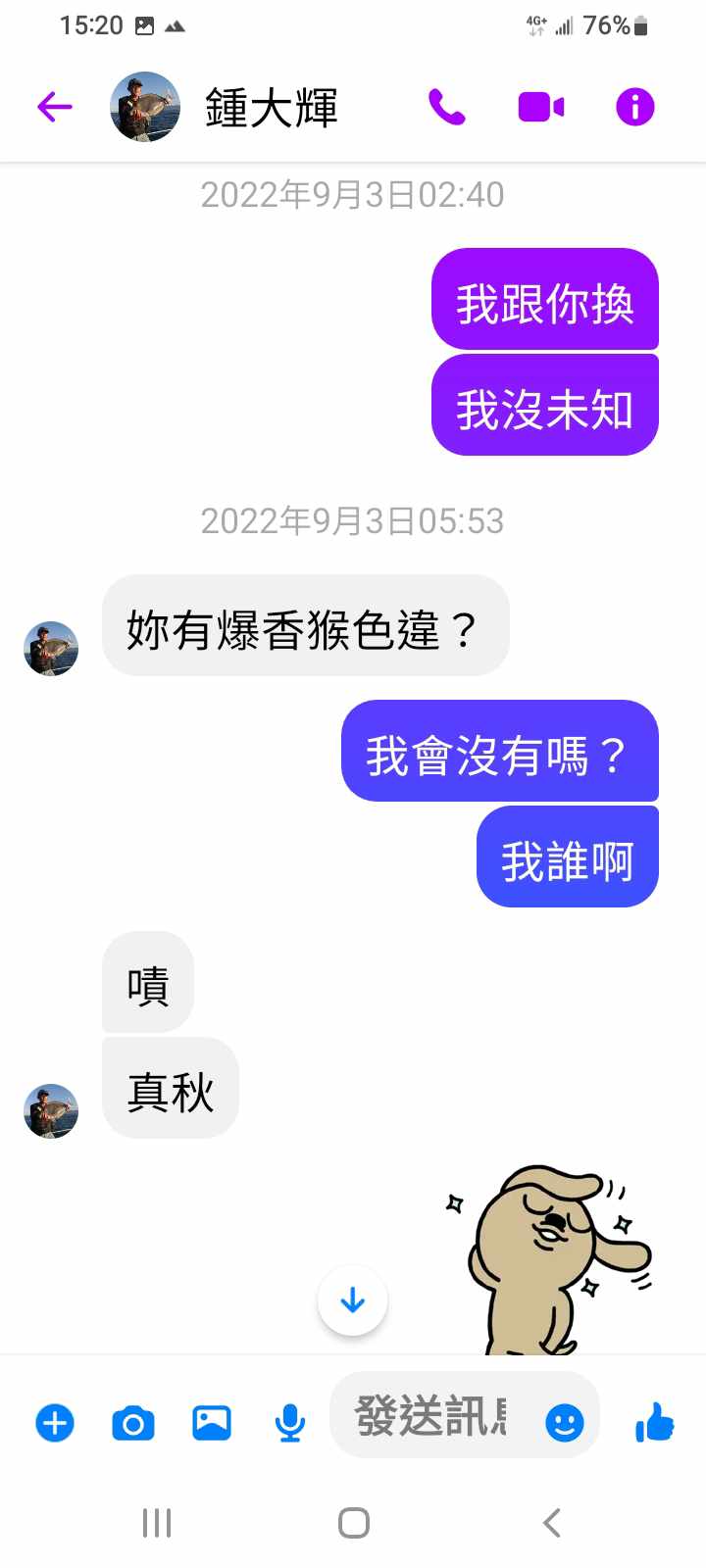The width and height of the screenshot is (706, 1568).
Task: Open the photo gallery picker
Action: click(x=212, y=1422)
